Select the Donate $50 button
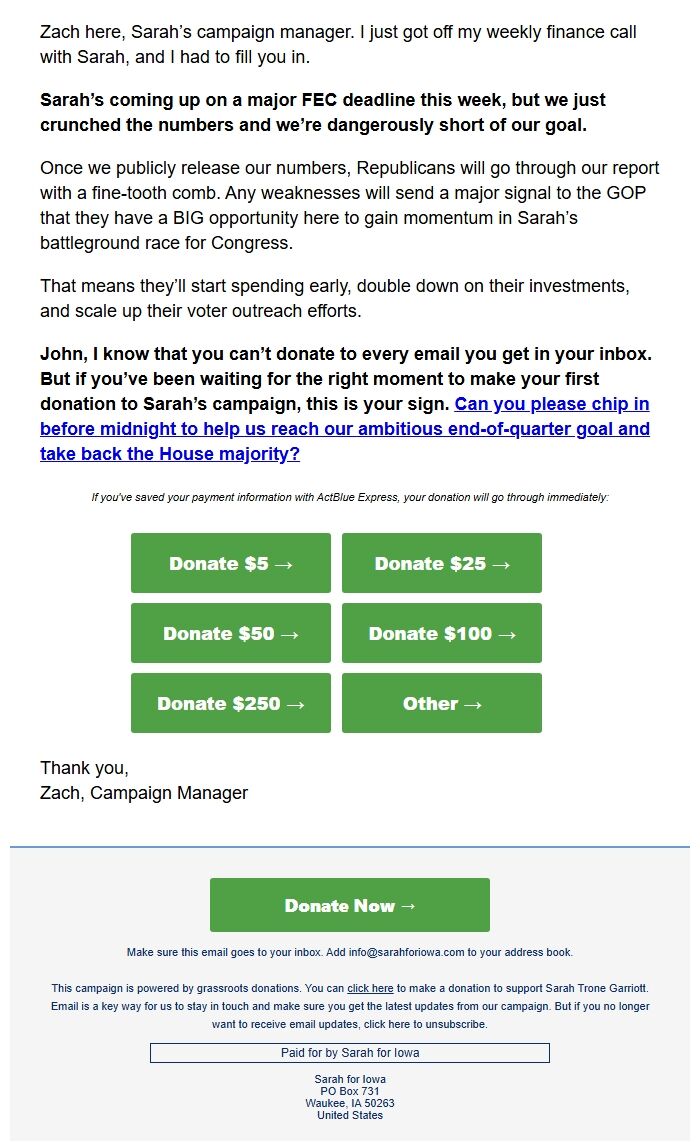The image size is (700, 1142). [x=231, y=633]
